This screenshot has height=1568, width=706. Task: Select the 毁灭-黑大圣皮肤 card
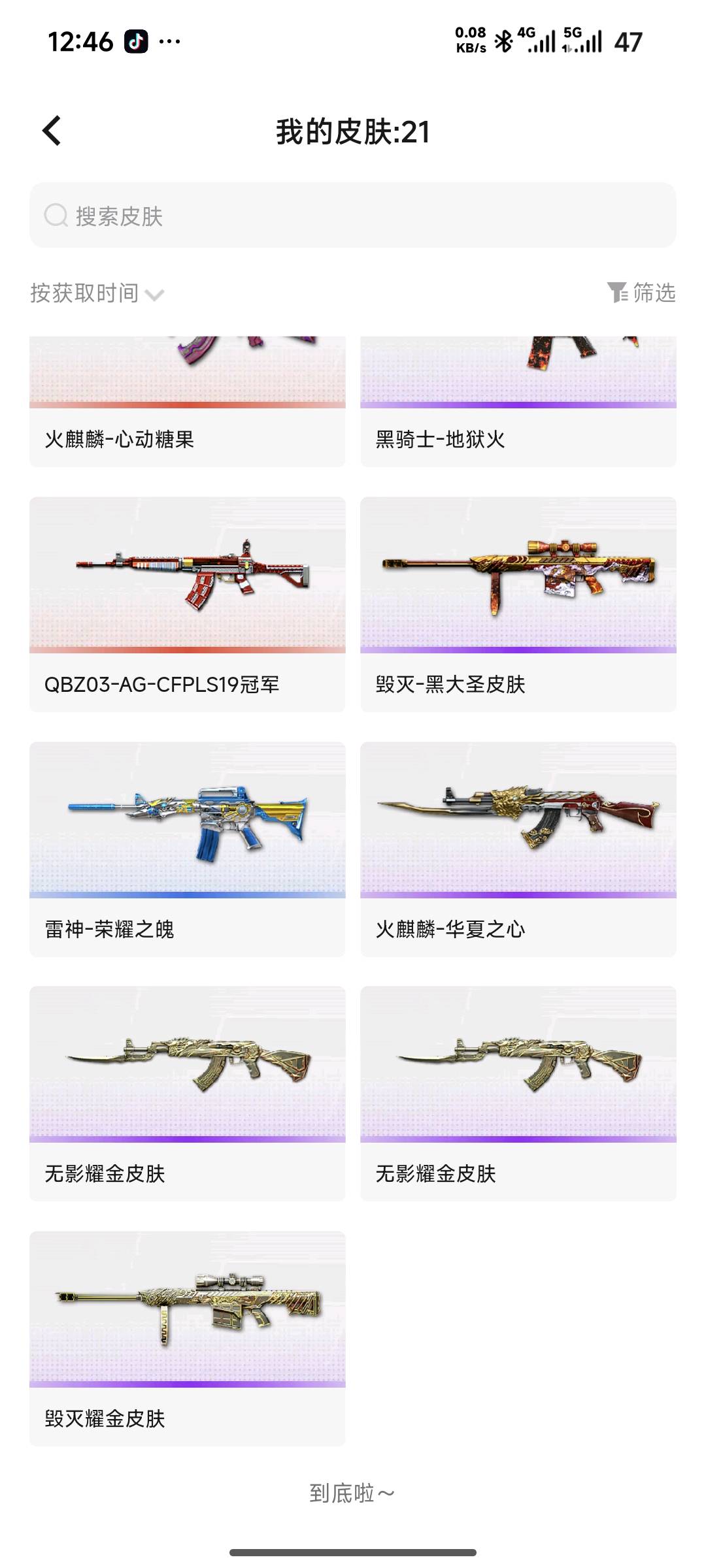click(x=518, y=604)
